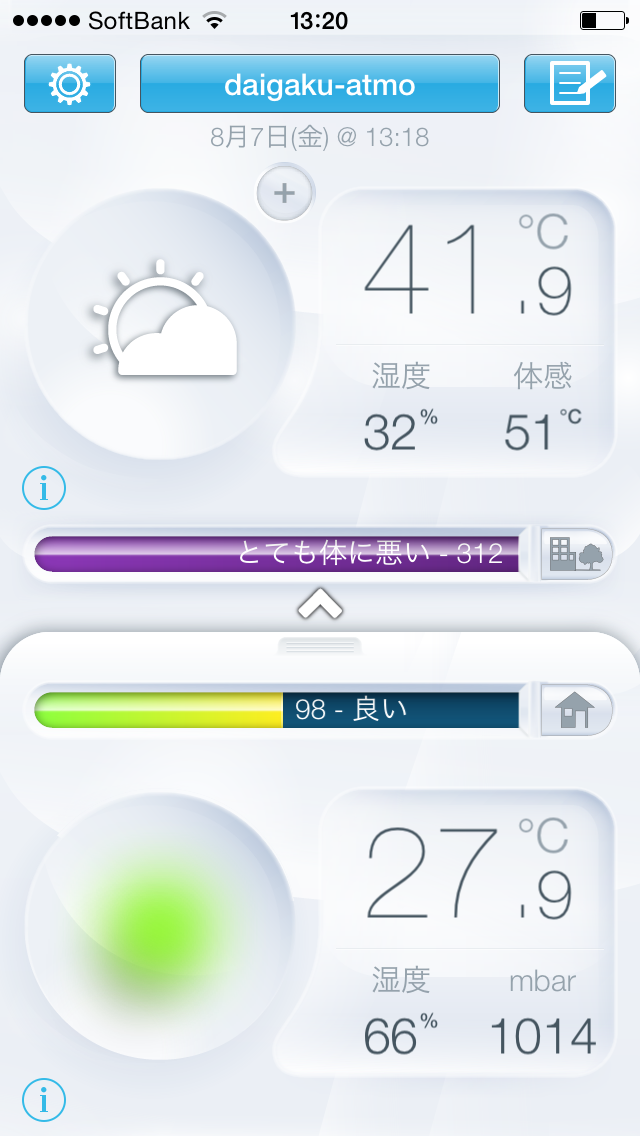Open the indoor air quality bar reading 98

277,710
